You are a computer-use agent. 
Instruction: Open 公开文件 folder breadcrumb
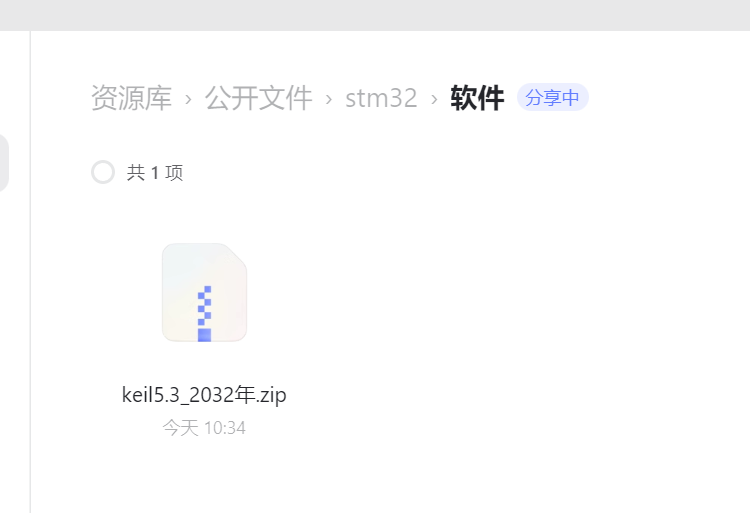258,98
